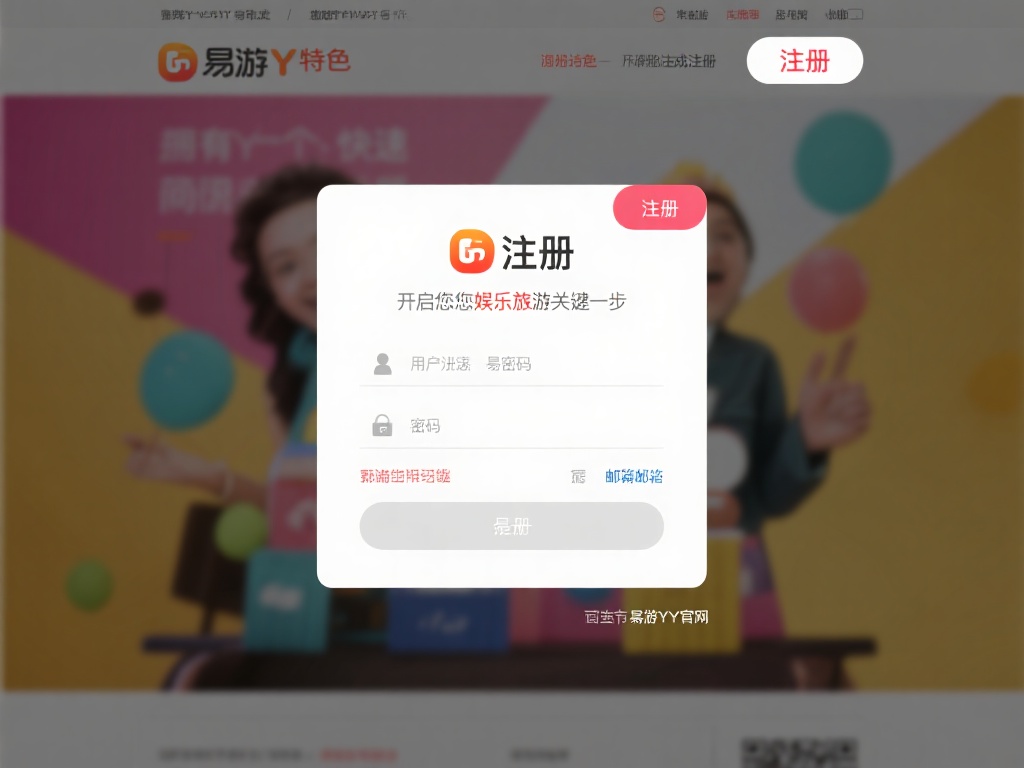Viewport: 1024px width, 768px height.
Task: Open the blue link below the password field
Action: pyautogui.click(x=634, y=477)
